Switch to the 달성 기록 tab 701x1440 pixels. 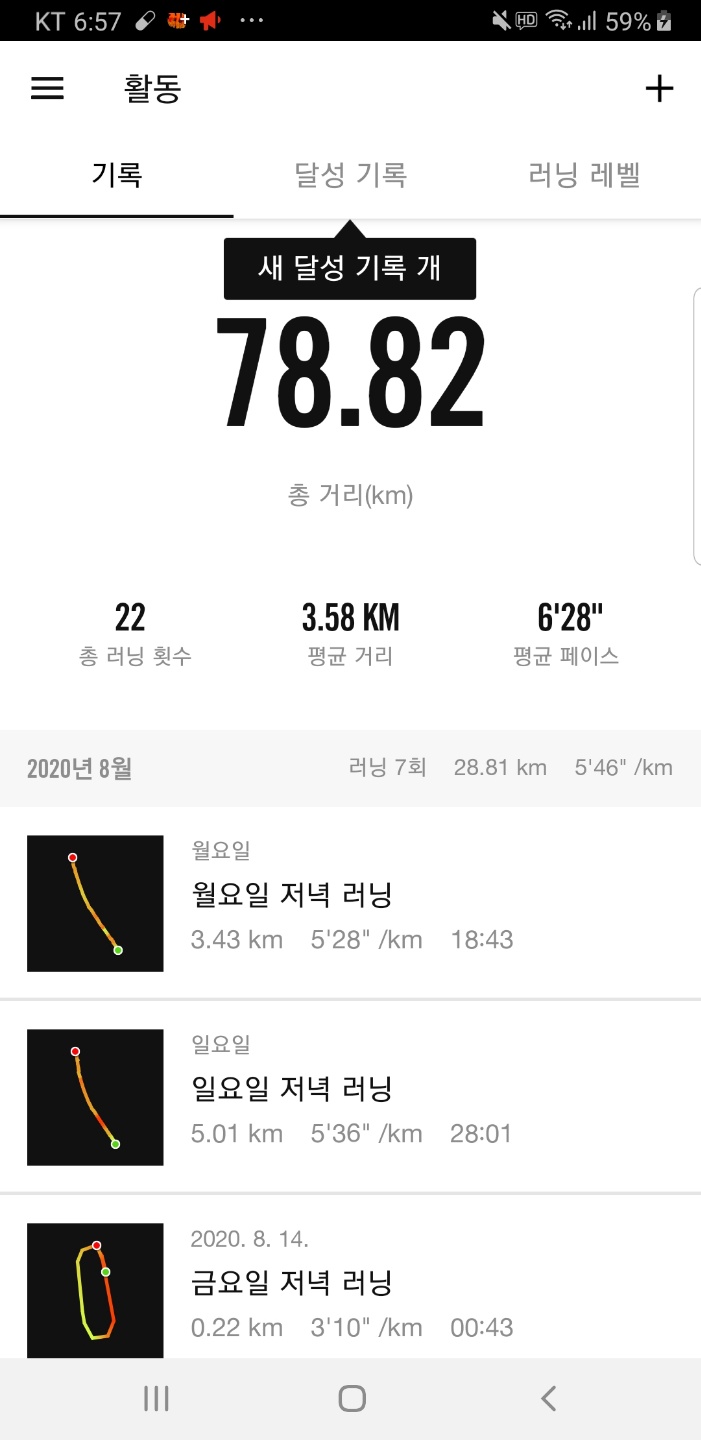[x=350, y=176]
